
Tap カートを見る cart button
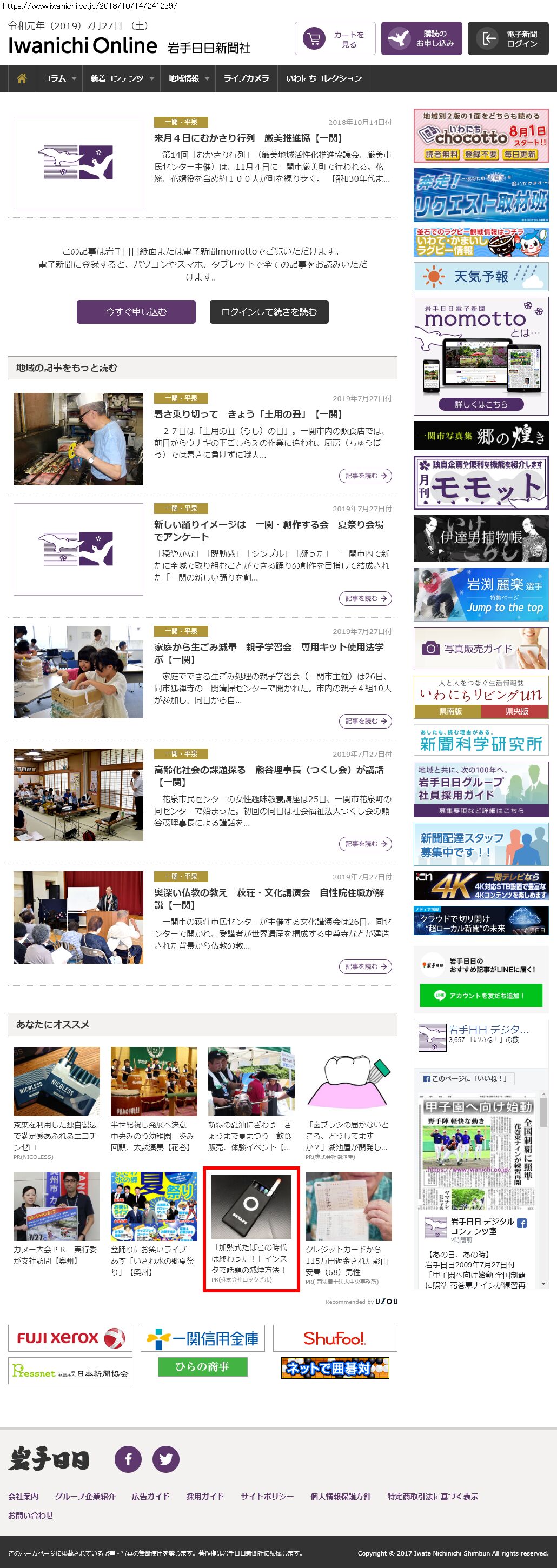(x=335, y=39)
